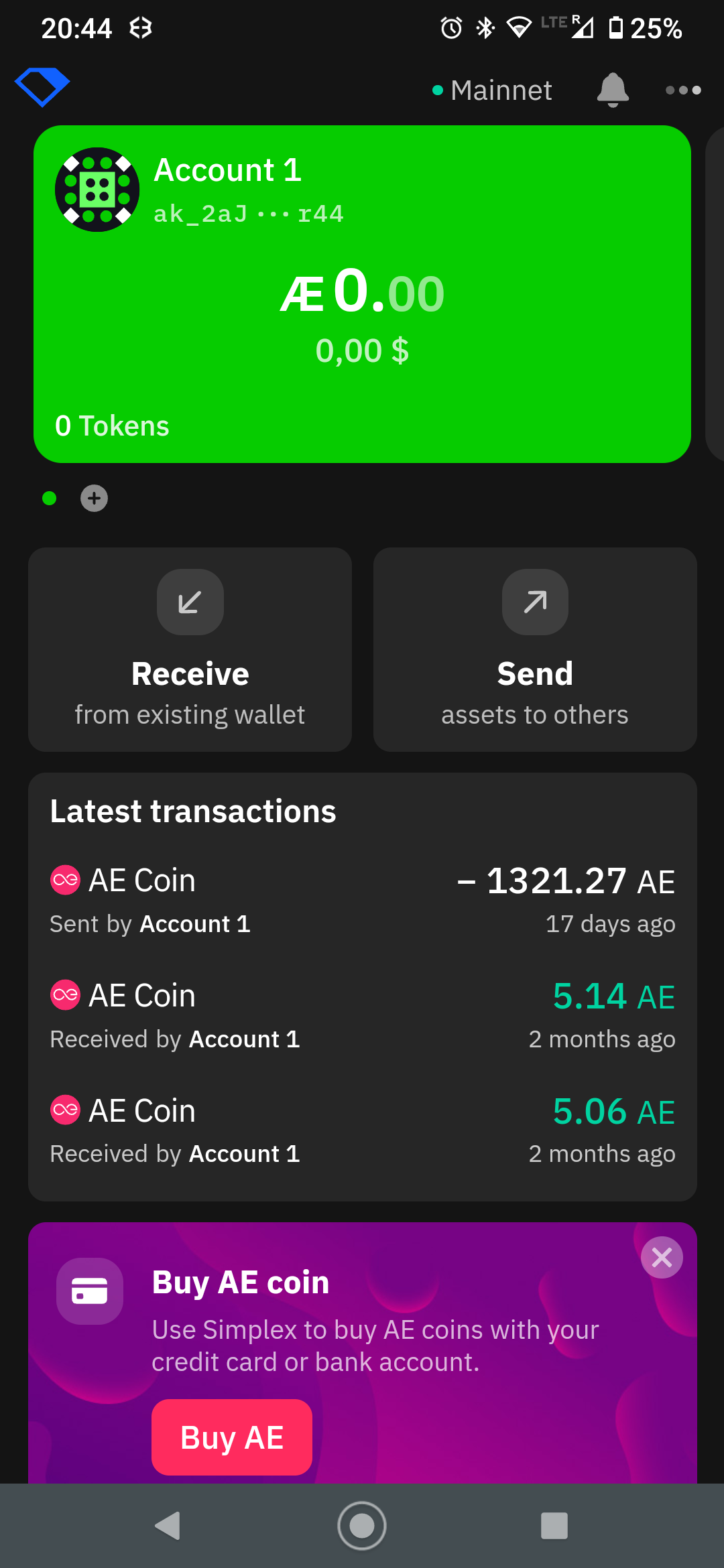
Task: Open the 5.06 AE received transaction
Action: 362,1130
